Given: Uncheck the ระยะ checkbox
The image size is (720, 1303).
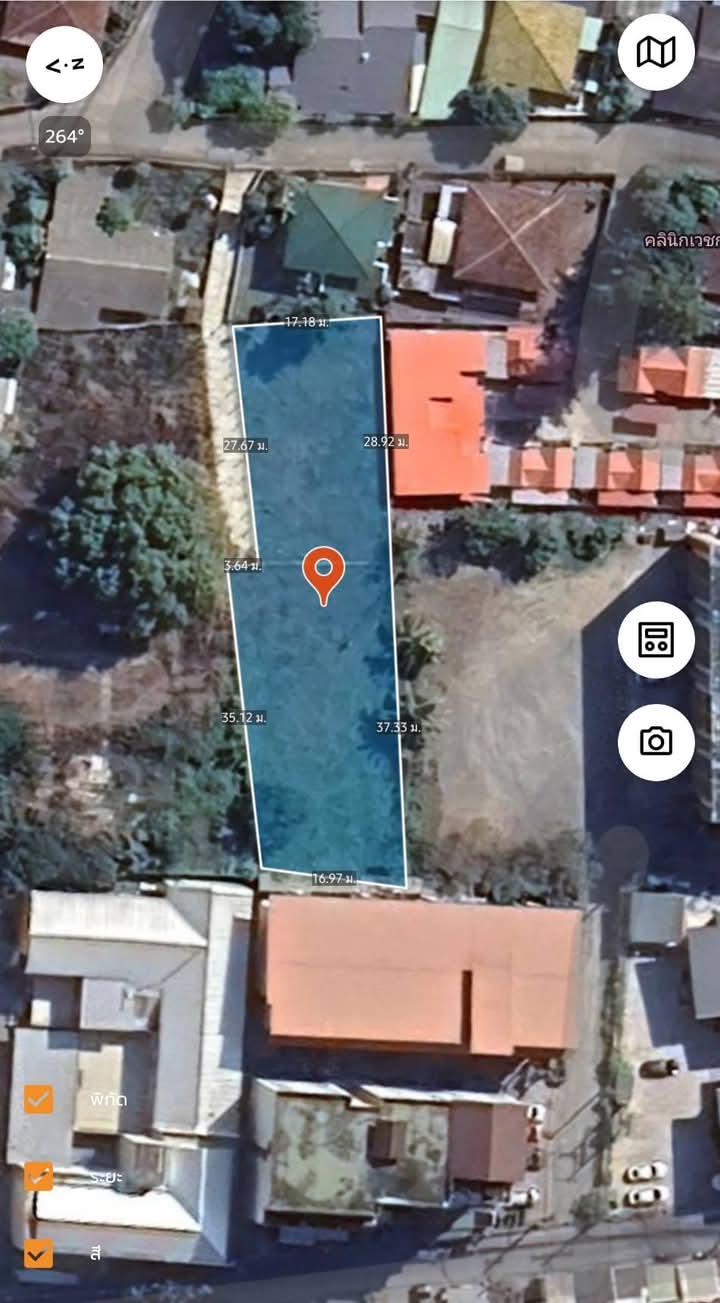Looking at the screenshot, I should 38,1176.
